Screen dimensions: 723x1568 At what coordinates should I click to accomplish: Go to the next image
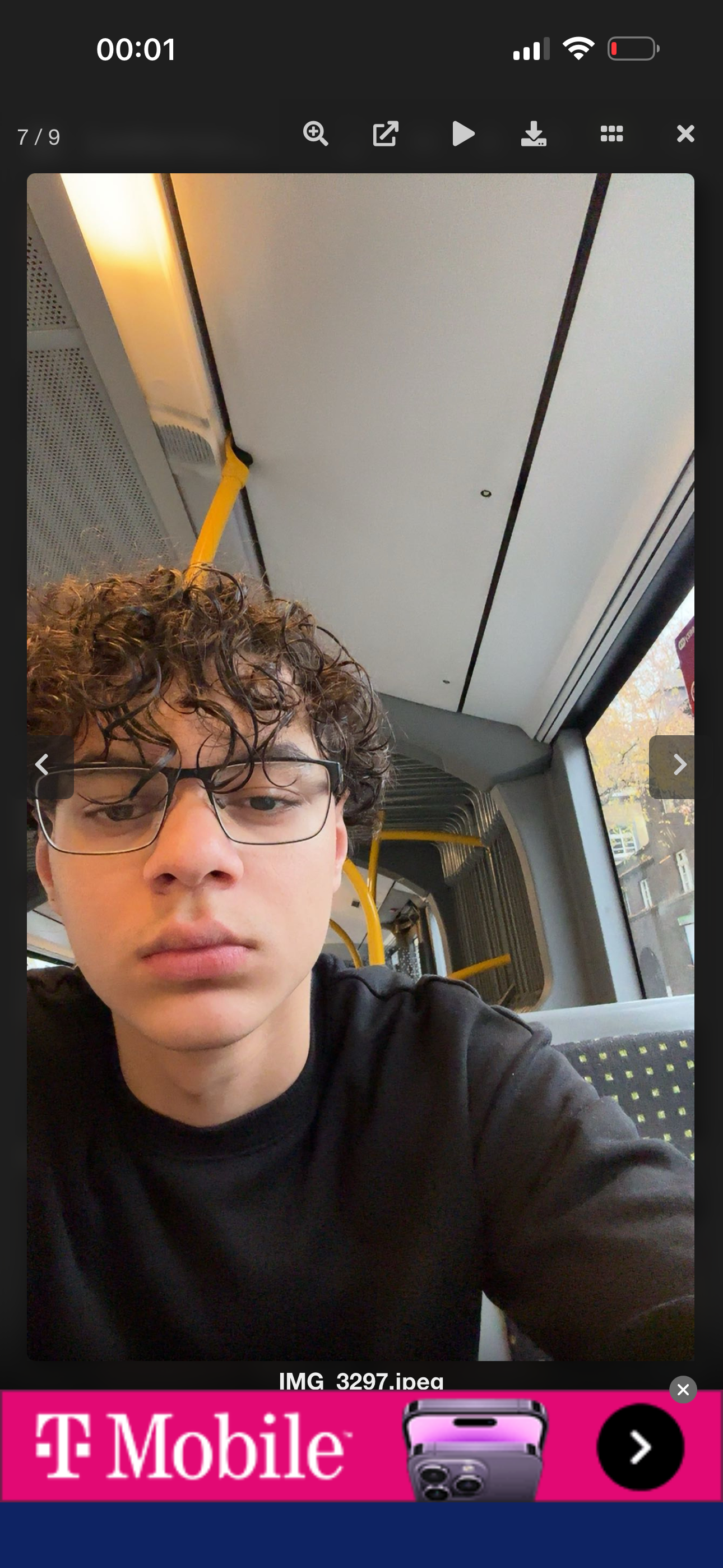click(x=679, y=765)
